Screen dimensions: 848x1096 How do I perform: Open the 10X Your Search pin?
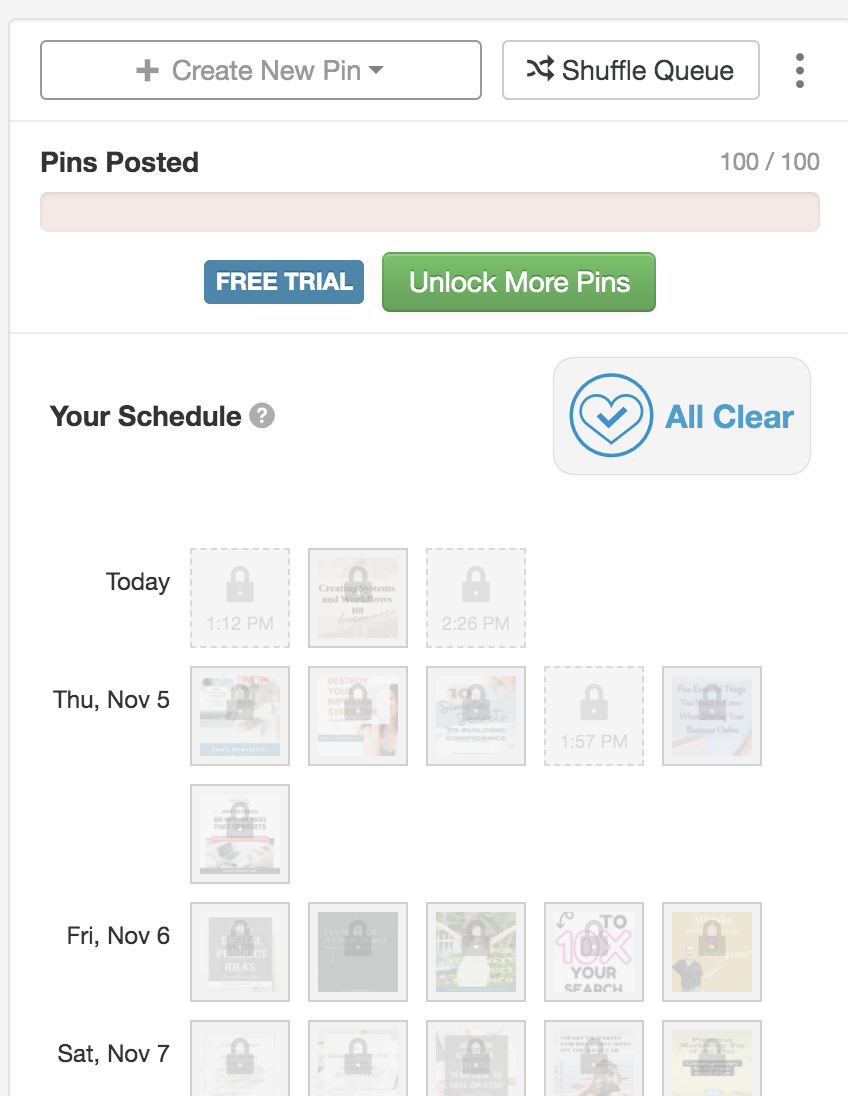pyautogui.click(x=594, y=952)
